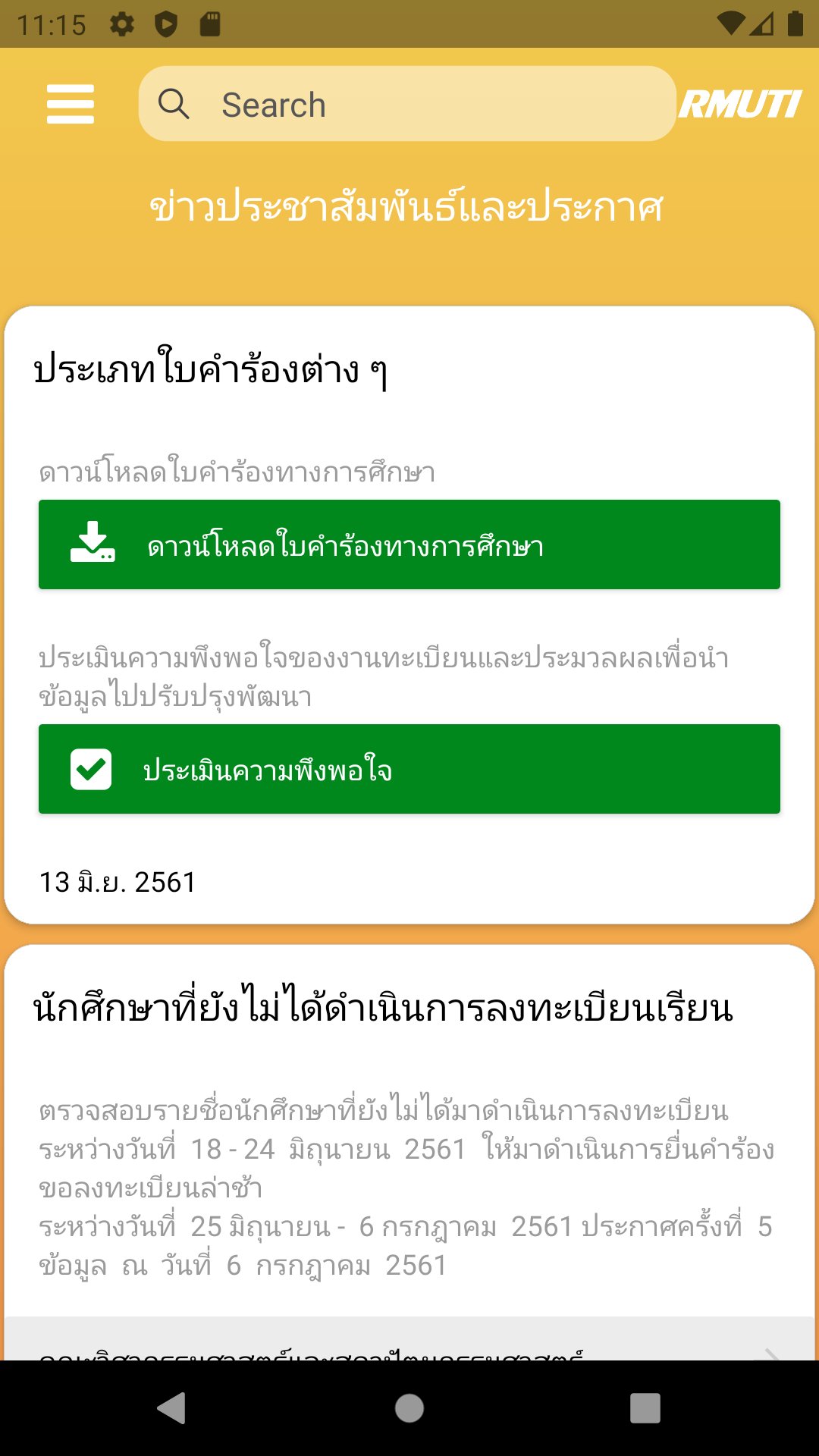Click the magnifying glass search icon

[175, 104]
